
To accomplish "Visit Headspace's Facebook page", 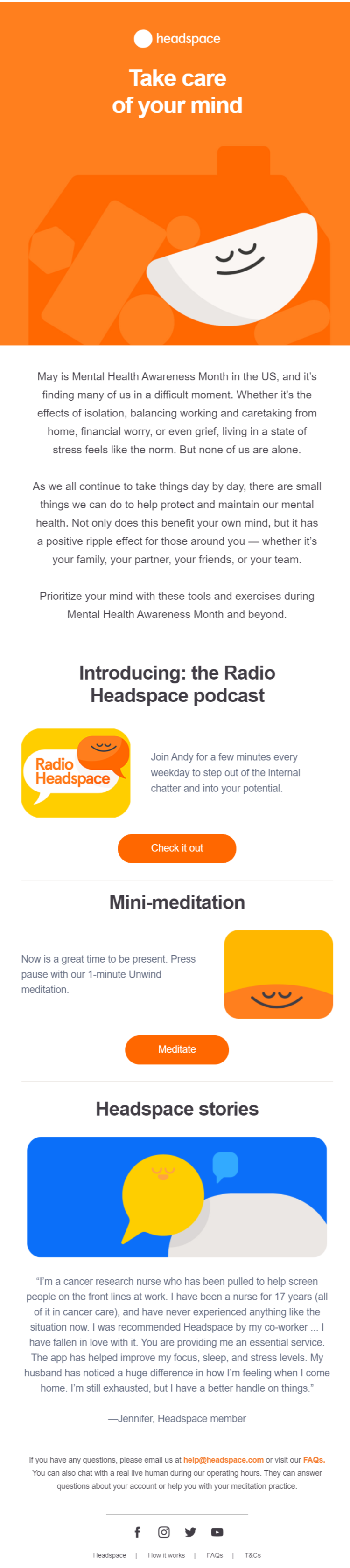I will tap(138, 1532).
